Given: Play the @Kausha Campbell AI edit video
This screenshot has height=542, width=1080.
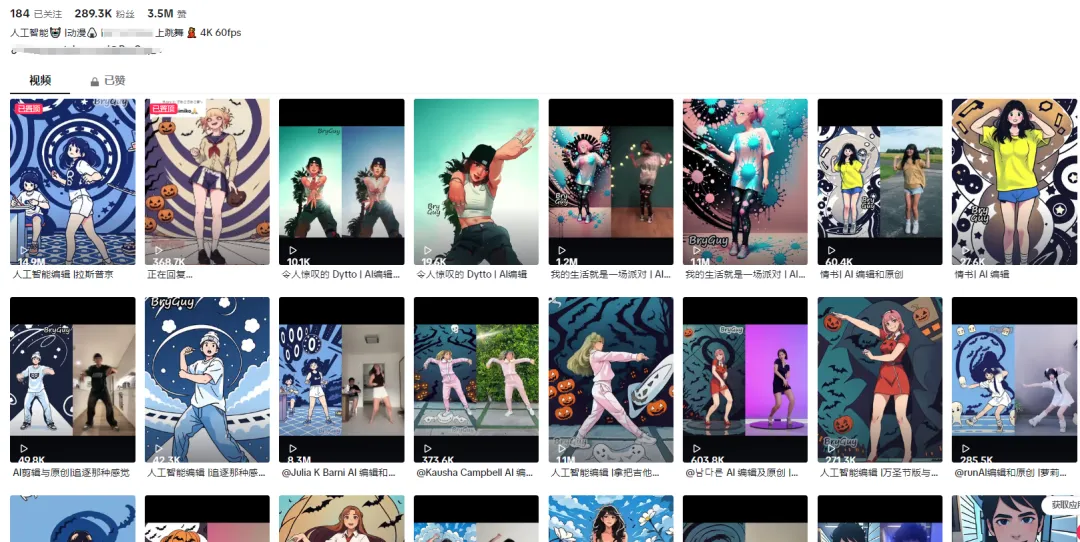Looking at the screenshot, I should click(476, 379).
